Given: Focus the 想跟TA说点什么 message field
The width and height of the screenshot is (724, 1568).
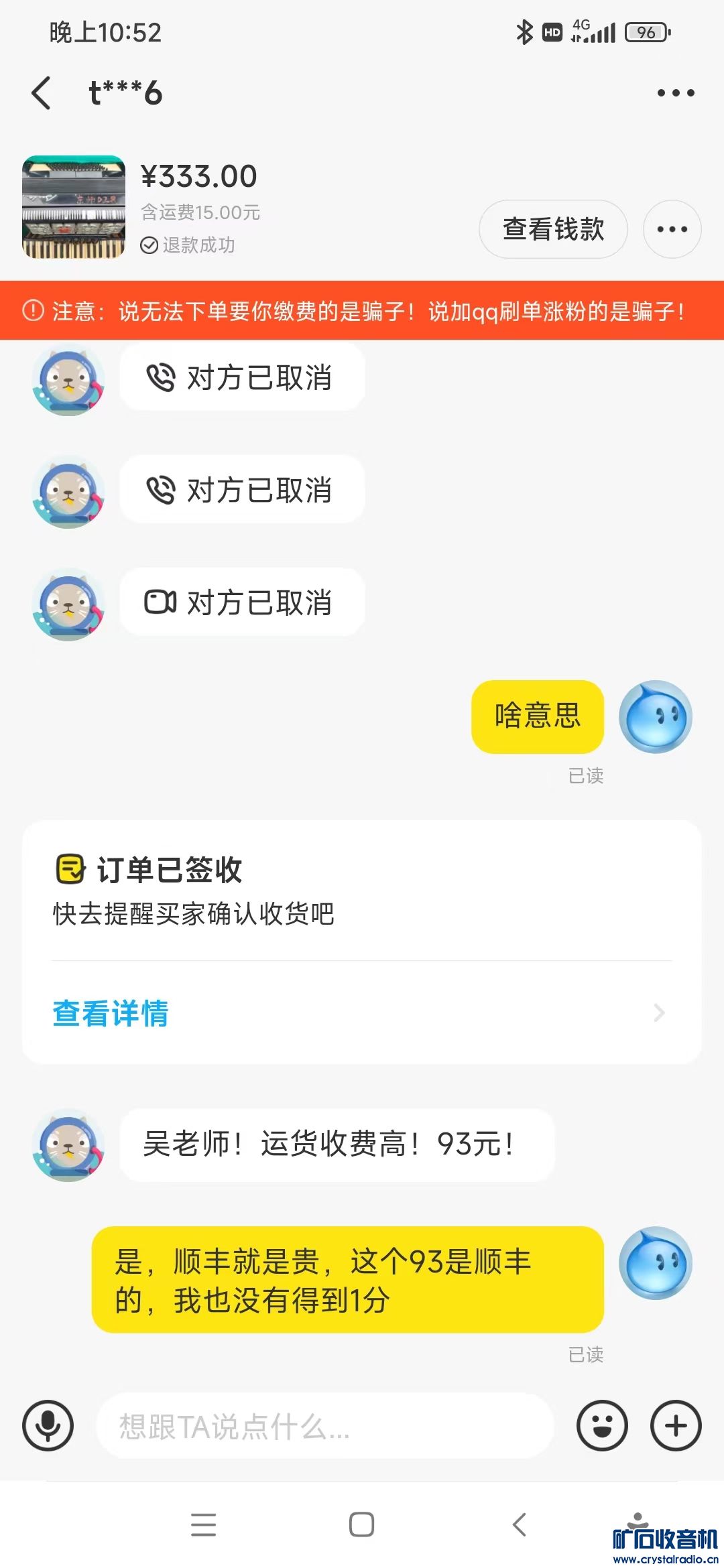Looking at the screenshot, I should coord(324,1426).
